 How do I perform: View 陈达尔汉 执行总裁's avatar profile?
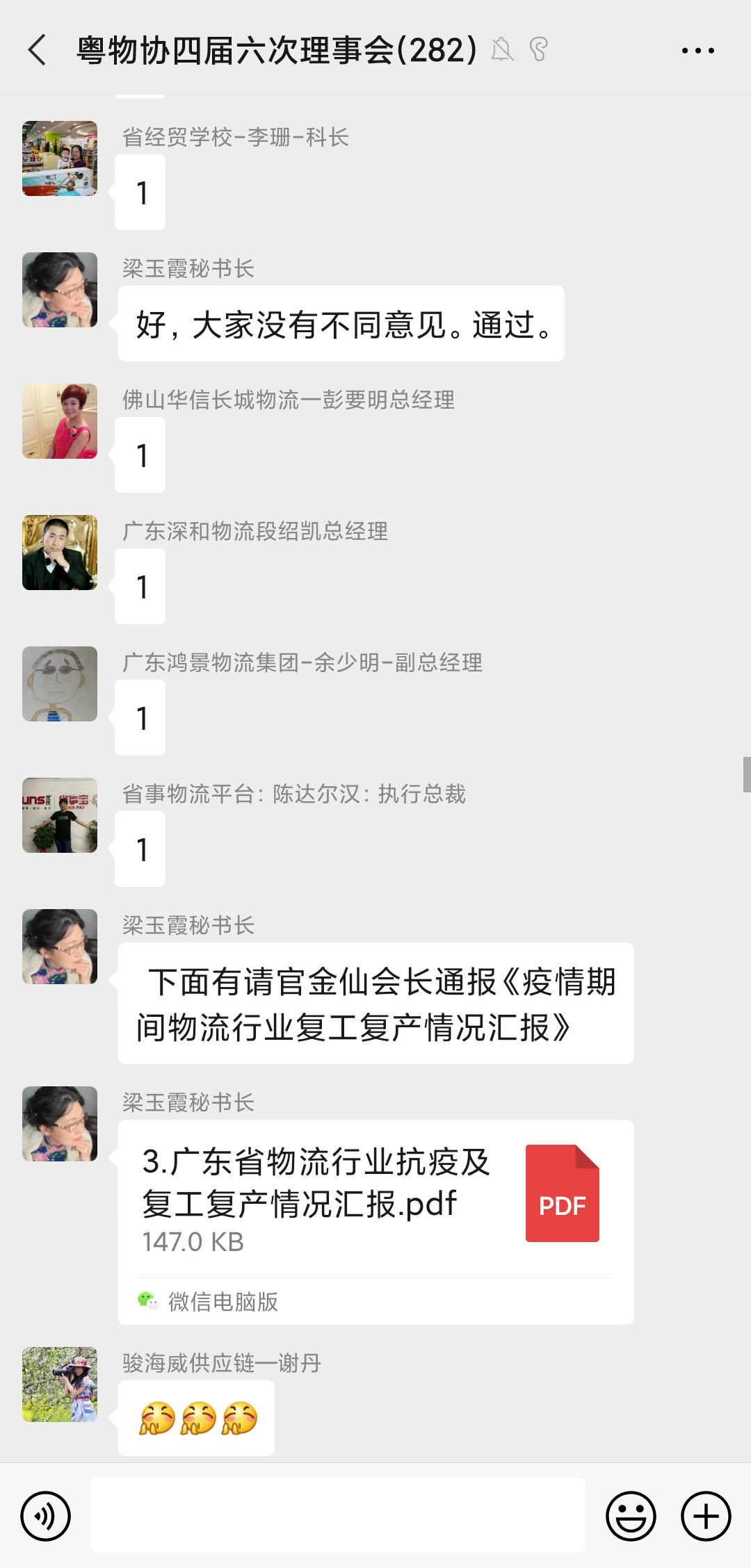pos(60,815)
